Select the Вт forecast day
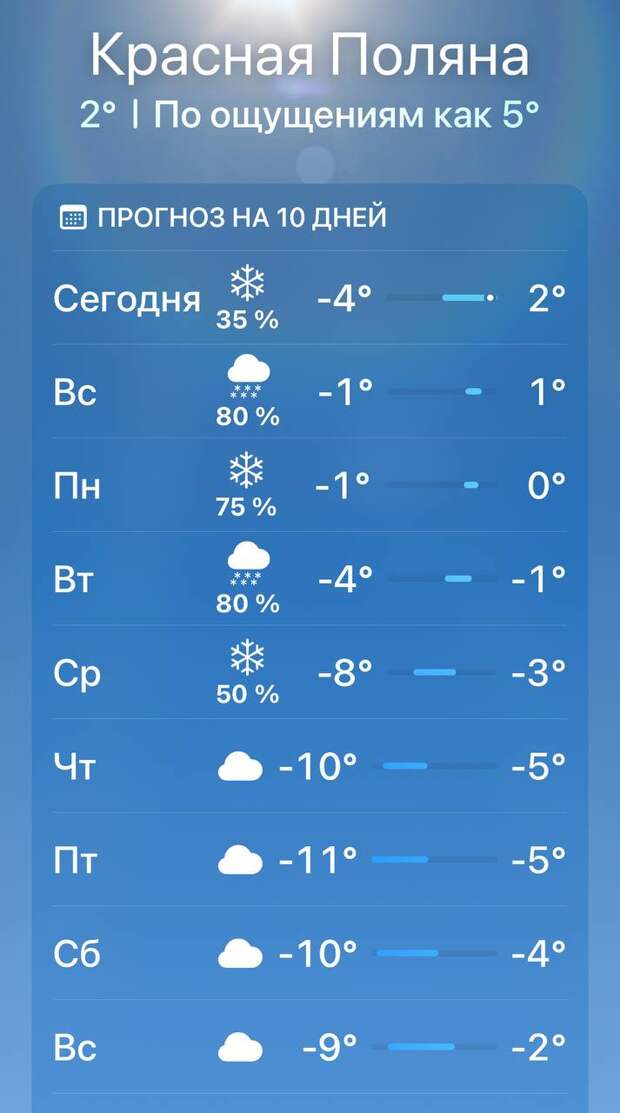This screenshot has height=1113, width=620. pos(309,579)
